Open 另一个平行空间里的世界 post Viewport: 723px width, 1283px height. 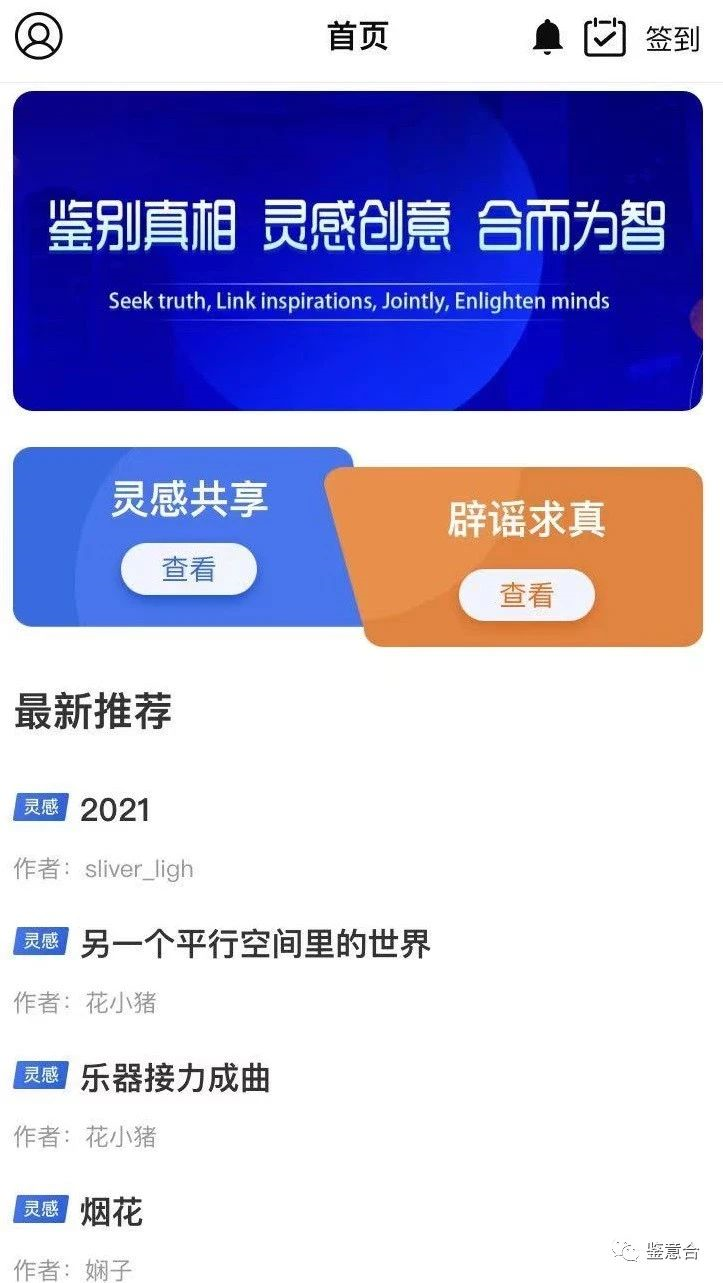(x=255, y=944)
